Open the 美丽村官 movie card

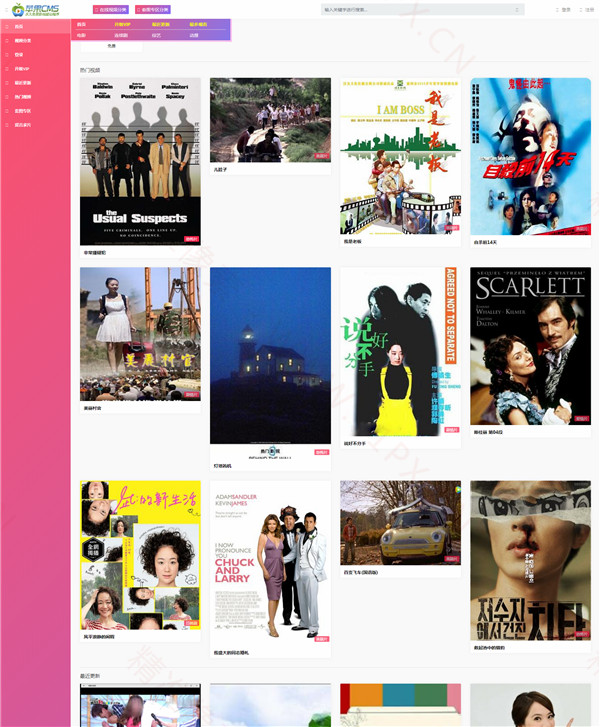click(140, 333)
